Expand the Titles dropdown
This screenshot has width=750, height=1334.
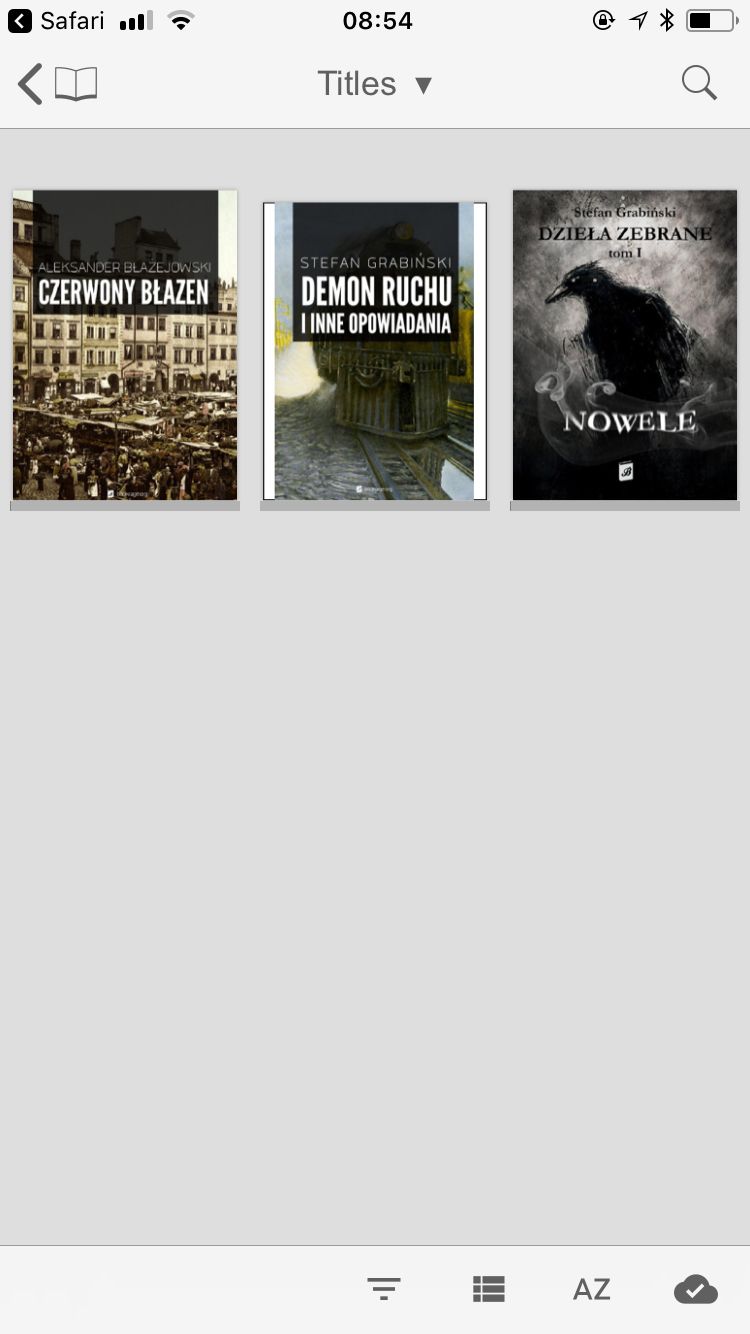(375, 84)
